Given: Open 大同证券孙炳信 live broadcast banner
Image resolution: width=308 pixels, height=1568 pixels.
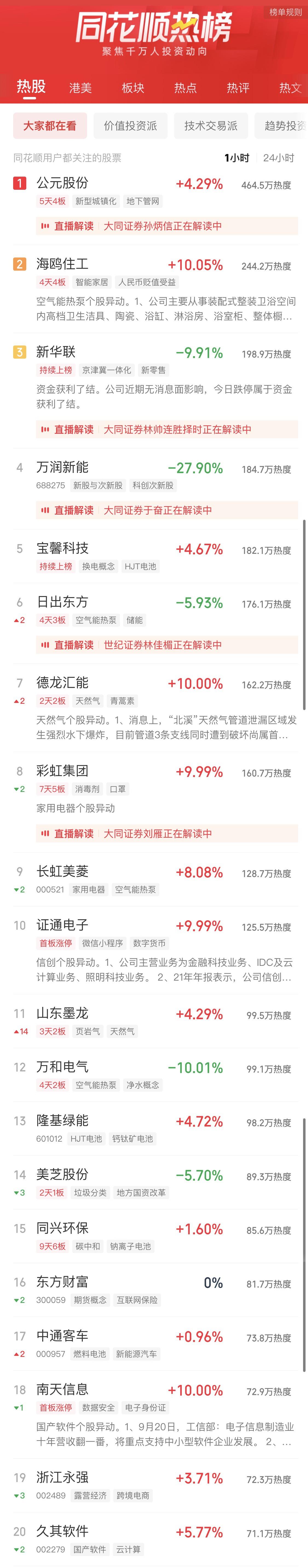Looking at the screenshot, I should [167, 226].
